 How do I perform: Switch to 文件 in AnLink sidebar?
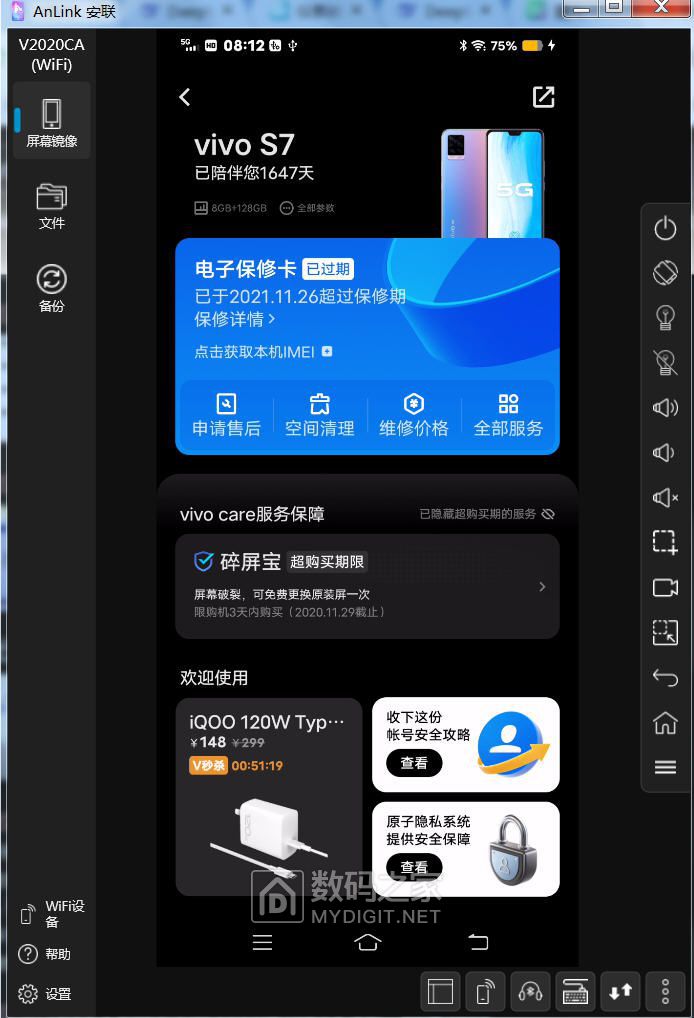(52, 206)
